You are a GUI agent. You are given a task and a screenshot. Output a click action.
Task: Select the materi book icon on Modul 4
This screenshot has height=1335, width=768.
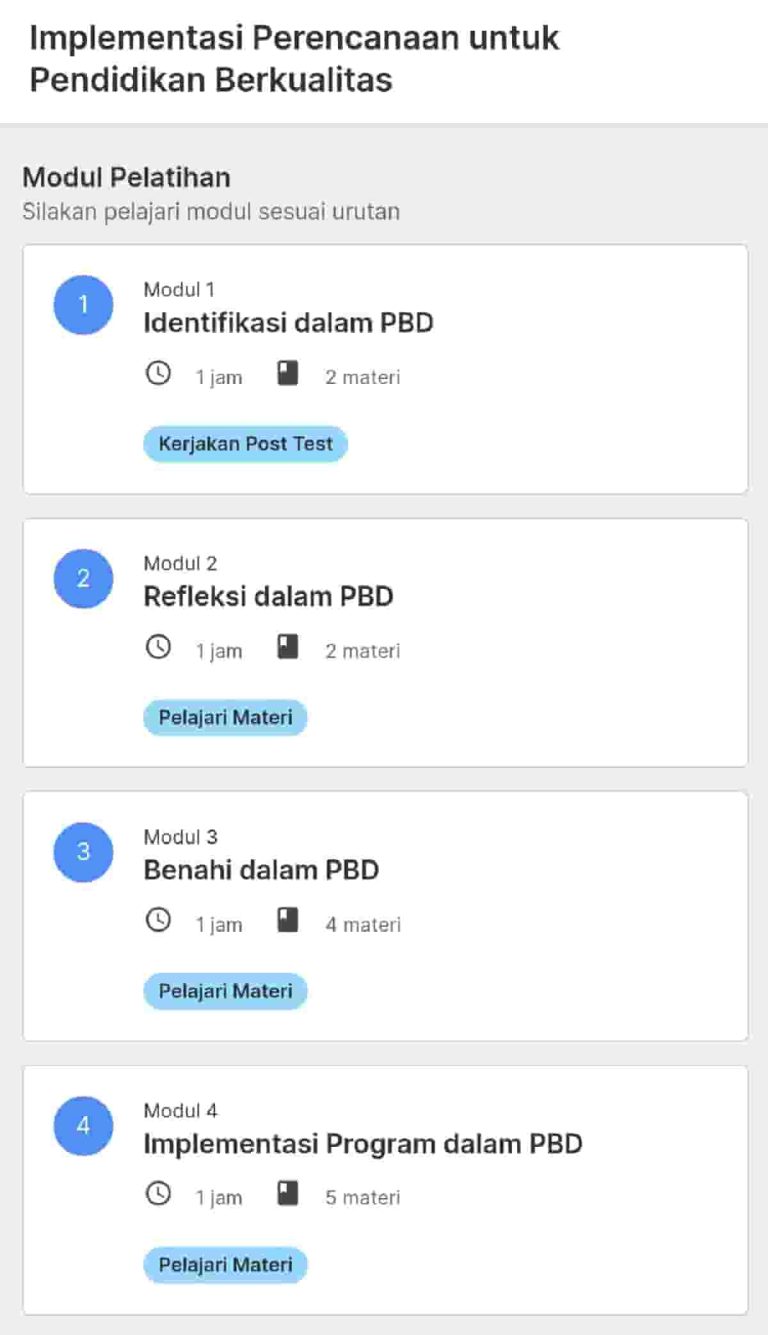[x=289, y=1192]
